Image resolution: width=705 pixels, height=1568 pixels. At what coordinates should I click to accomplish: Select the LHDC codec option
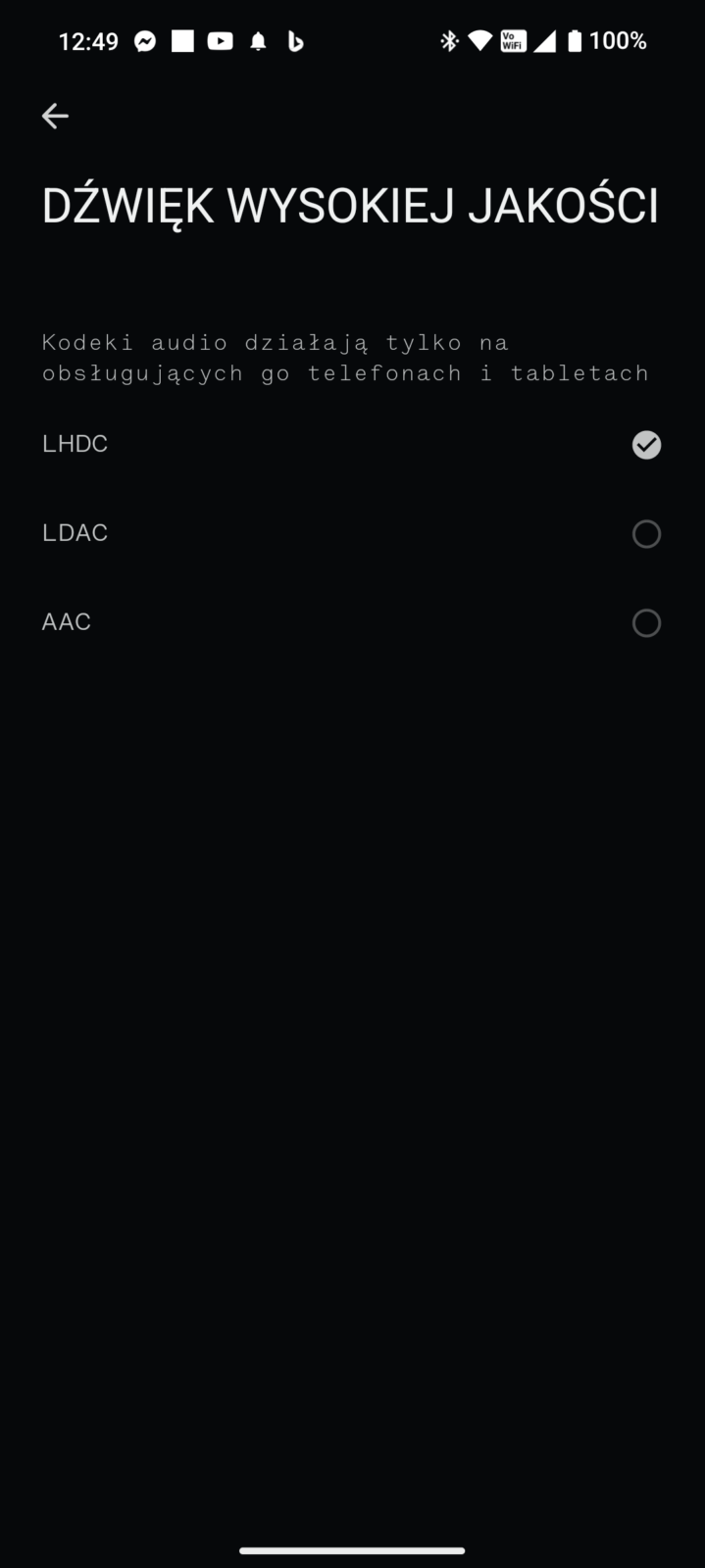pyautogui.click(x=645, y=445)
